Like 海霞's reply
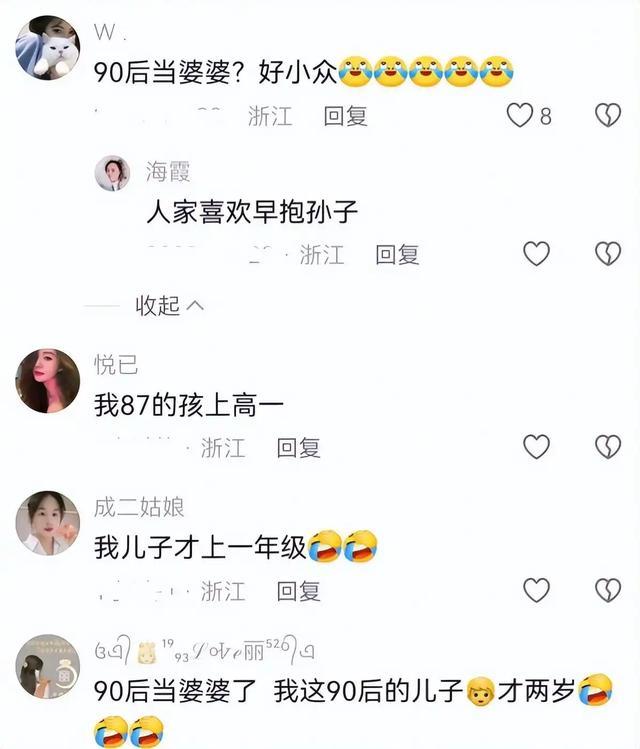Screen dimensions: 640x749 (537, 254)
